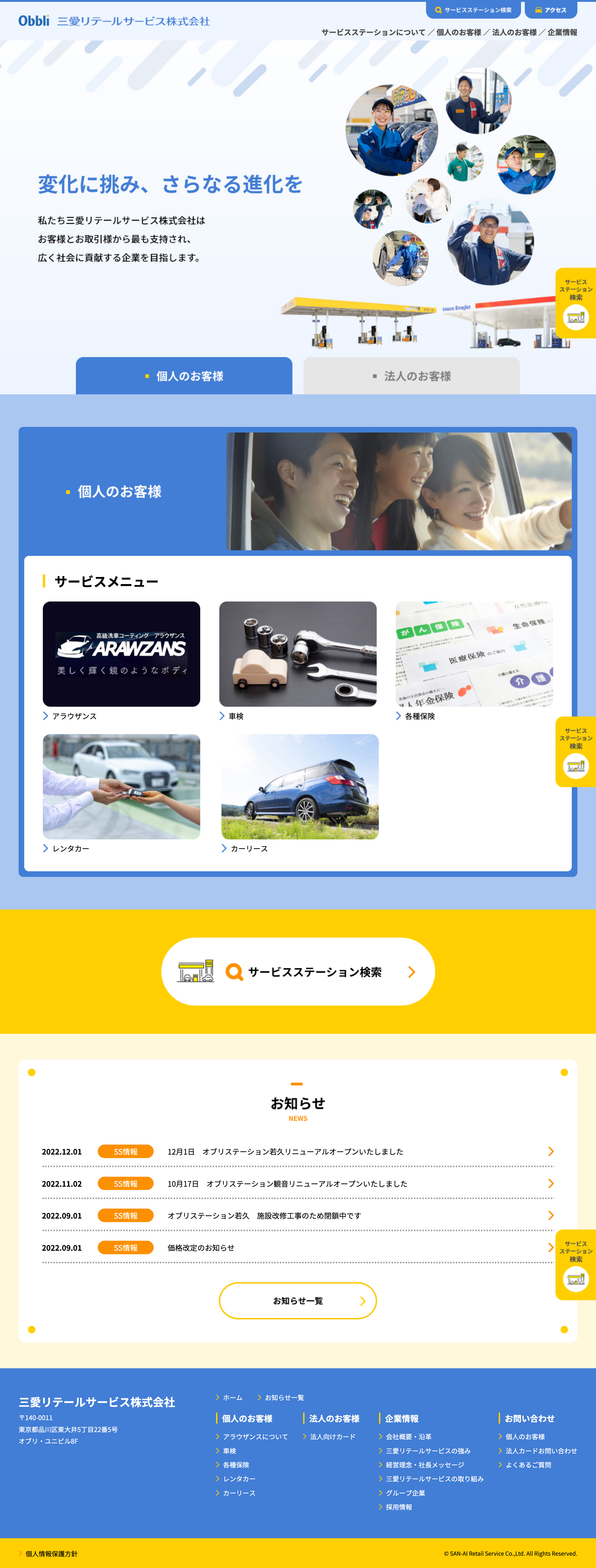Select the 個人のお客様 tab

(184, 376)
